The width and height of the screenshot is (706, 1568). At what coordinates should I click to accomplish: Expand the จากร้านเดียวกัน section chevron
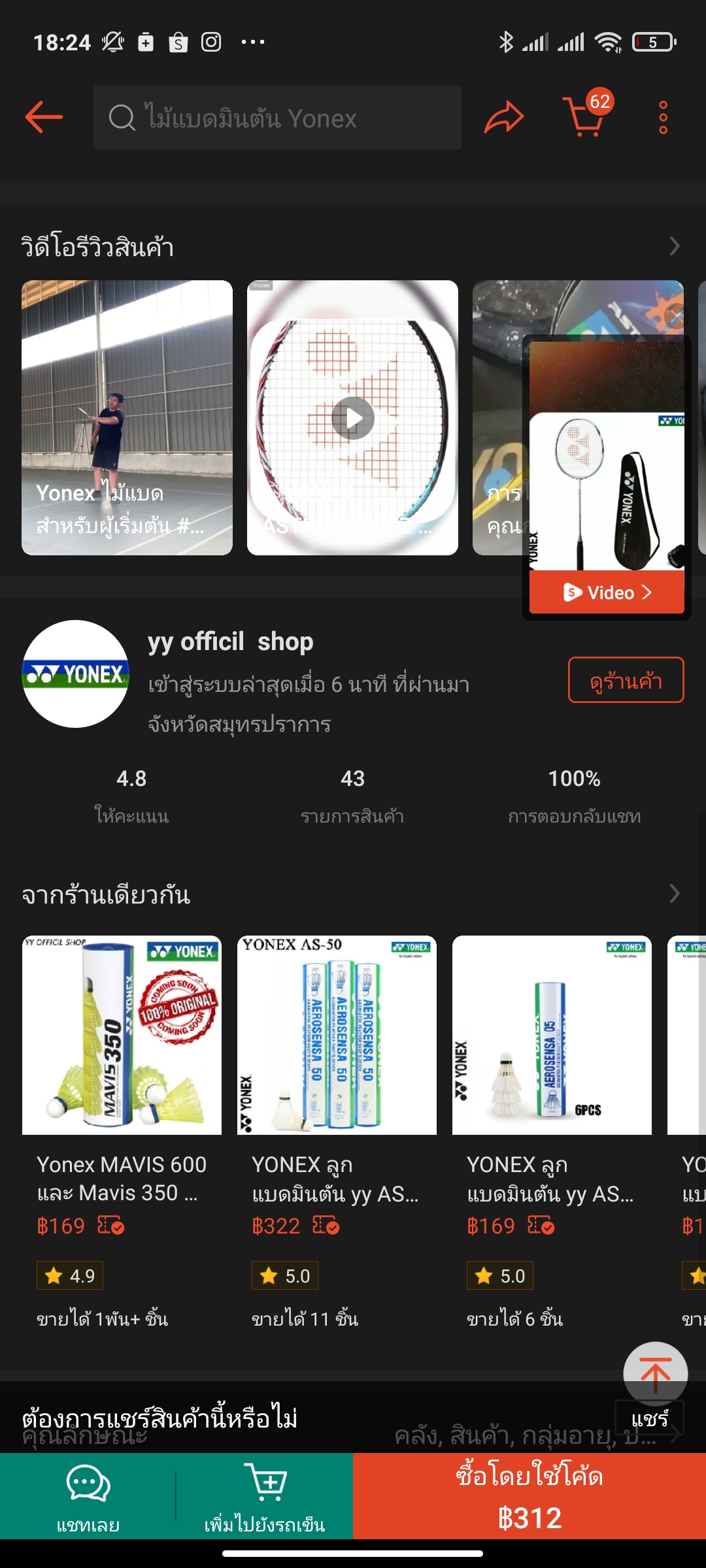pyautogui.click(x=675, y=893)
